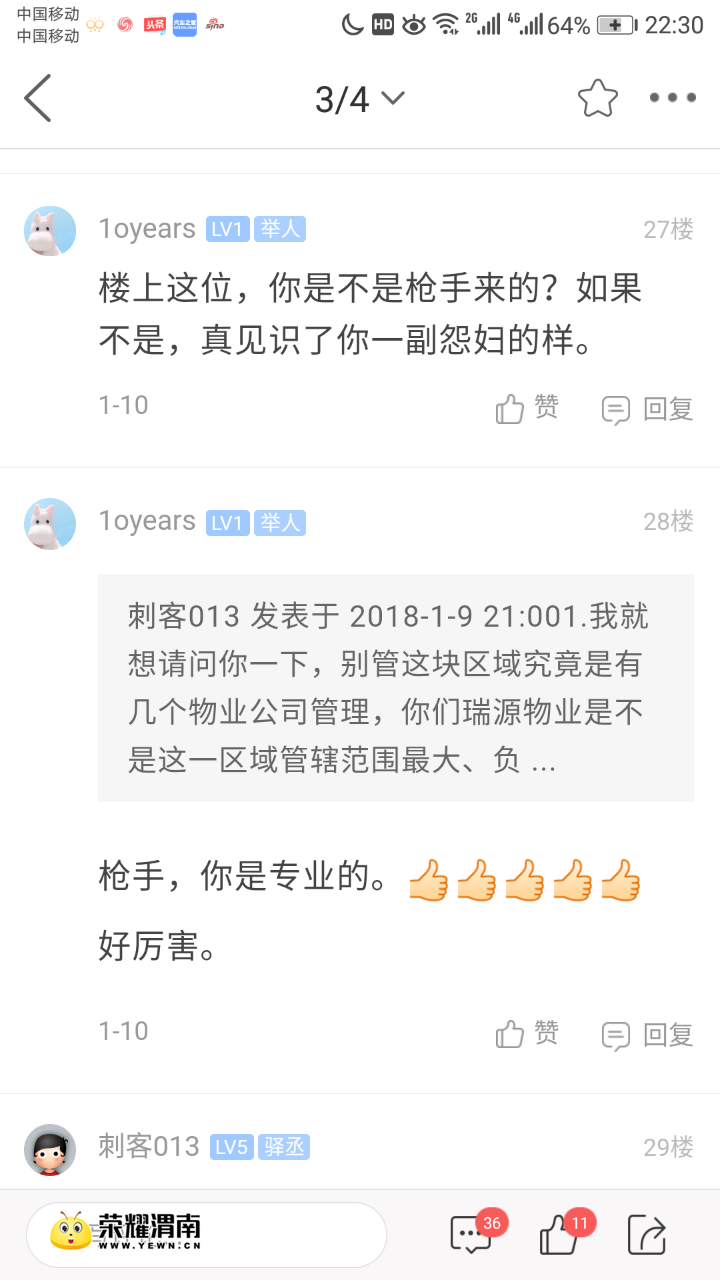Reply to the comment on floor 27
The image size is (720, 1280).
[x=647, y=409]
